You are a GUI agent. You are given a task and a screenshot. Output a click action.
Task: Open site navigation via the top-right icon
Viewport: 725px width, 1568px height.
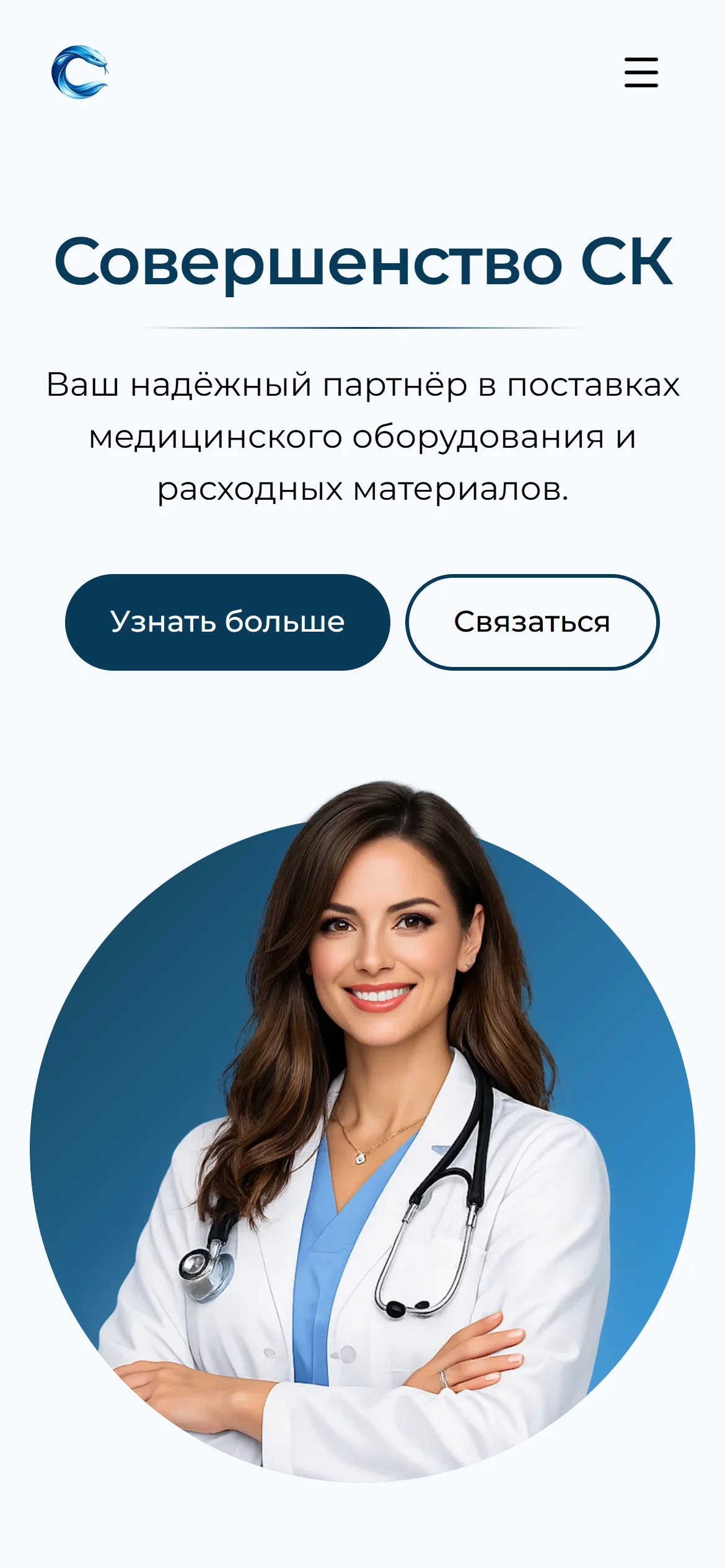click(641, 72)
